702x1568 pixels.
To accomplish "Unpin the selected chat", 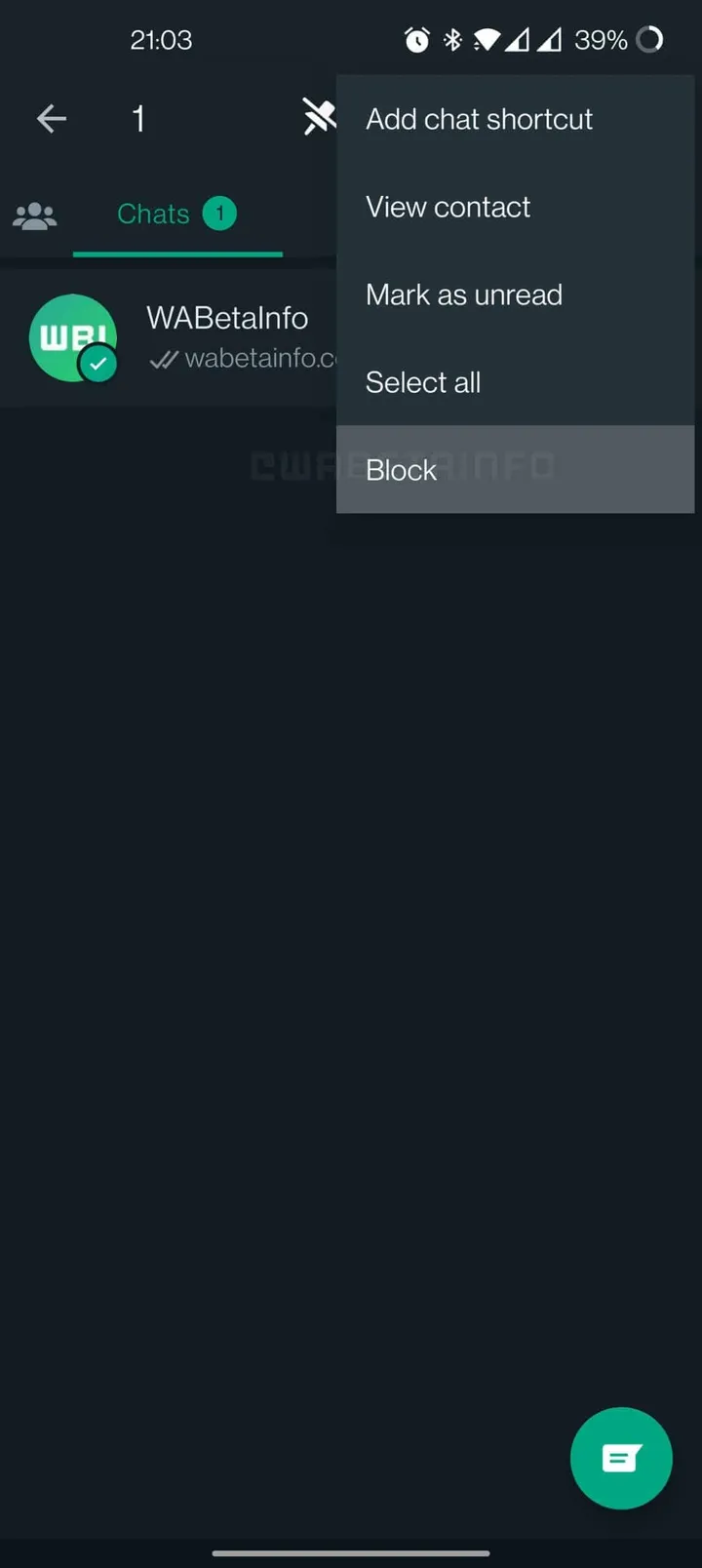I will pos(318,118).
